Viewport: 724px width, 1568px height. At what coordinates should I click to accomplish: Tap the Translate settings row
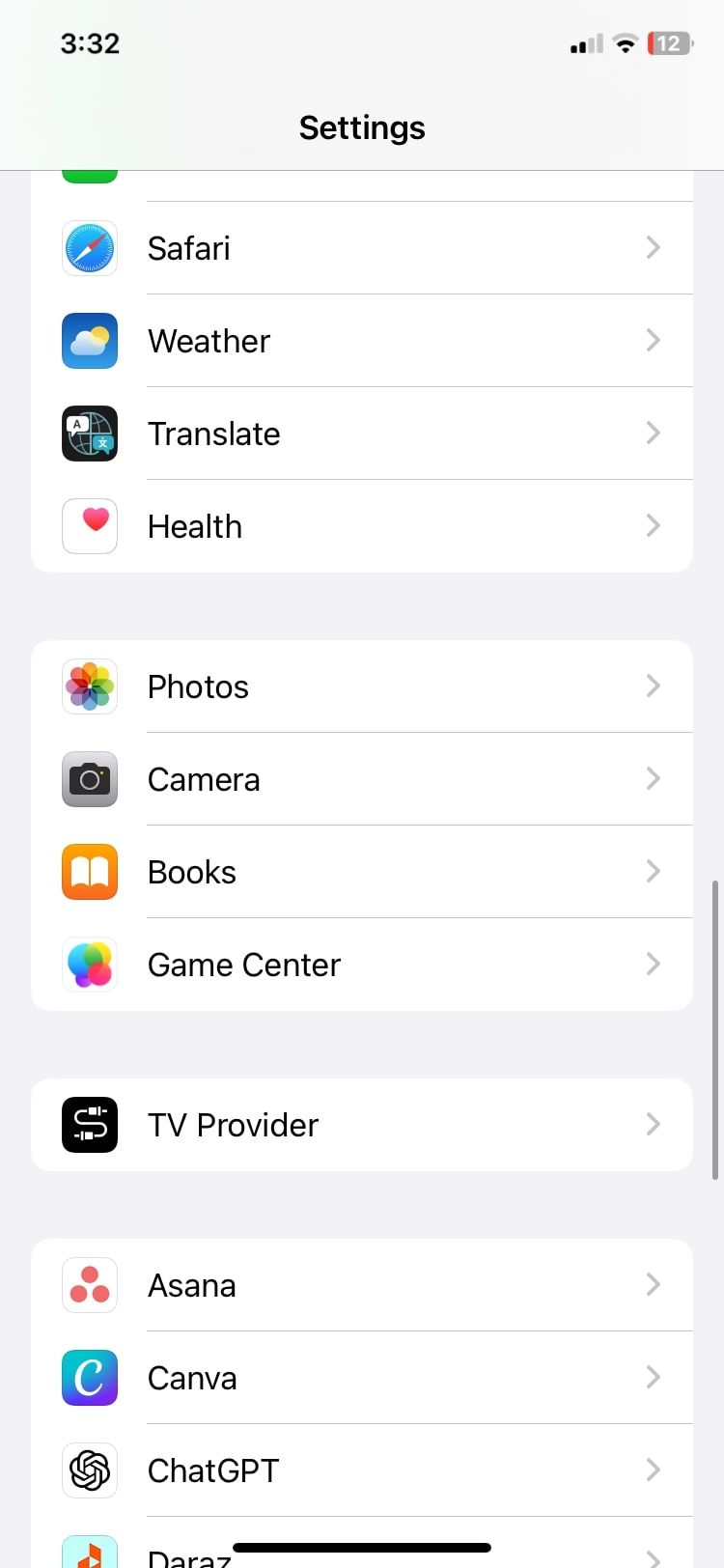click(362, 434)
